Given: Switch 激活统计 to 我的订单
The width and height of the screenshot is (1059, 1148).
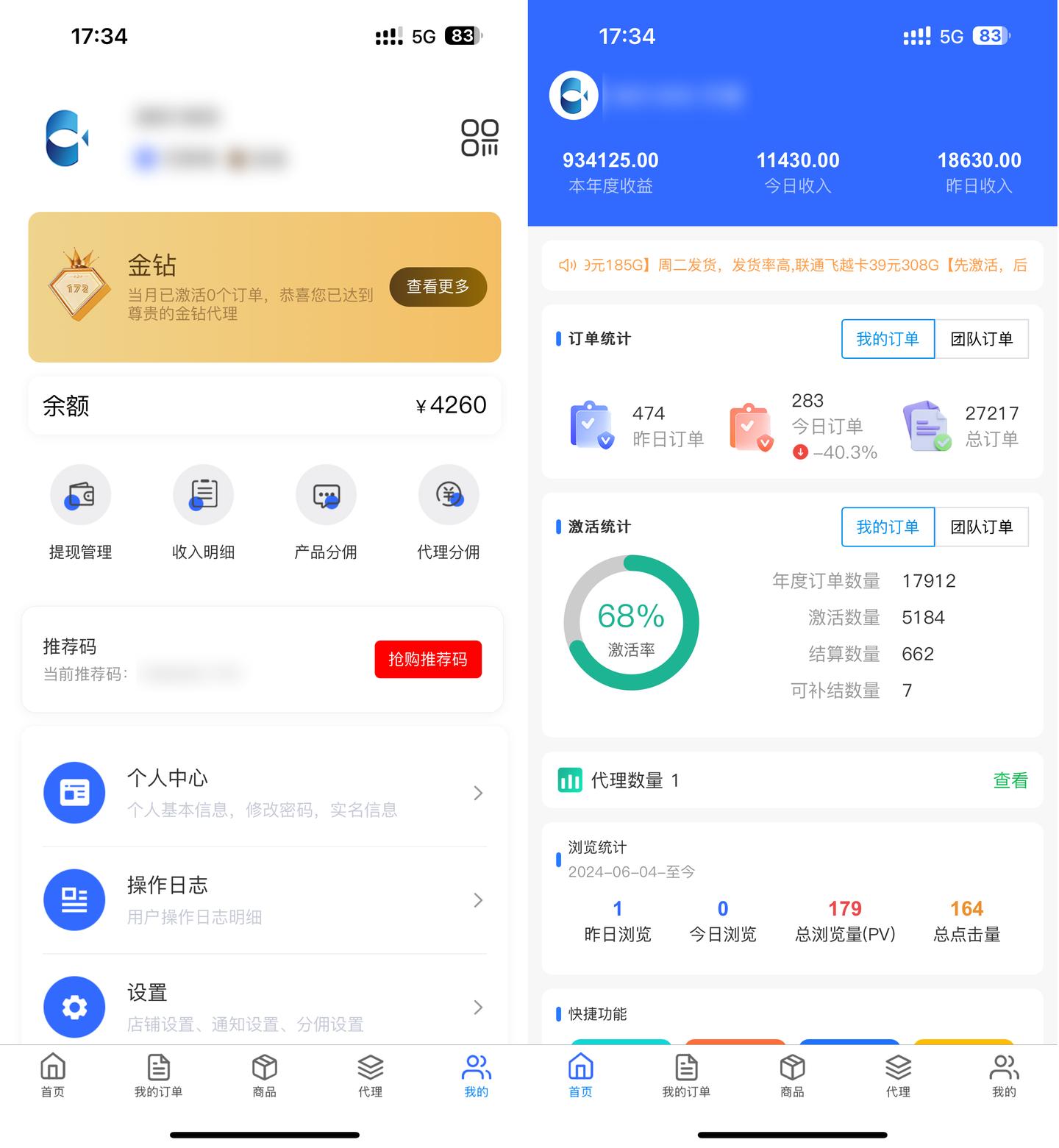Looking at the screenshot, I should tap(888, 527).
